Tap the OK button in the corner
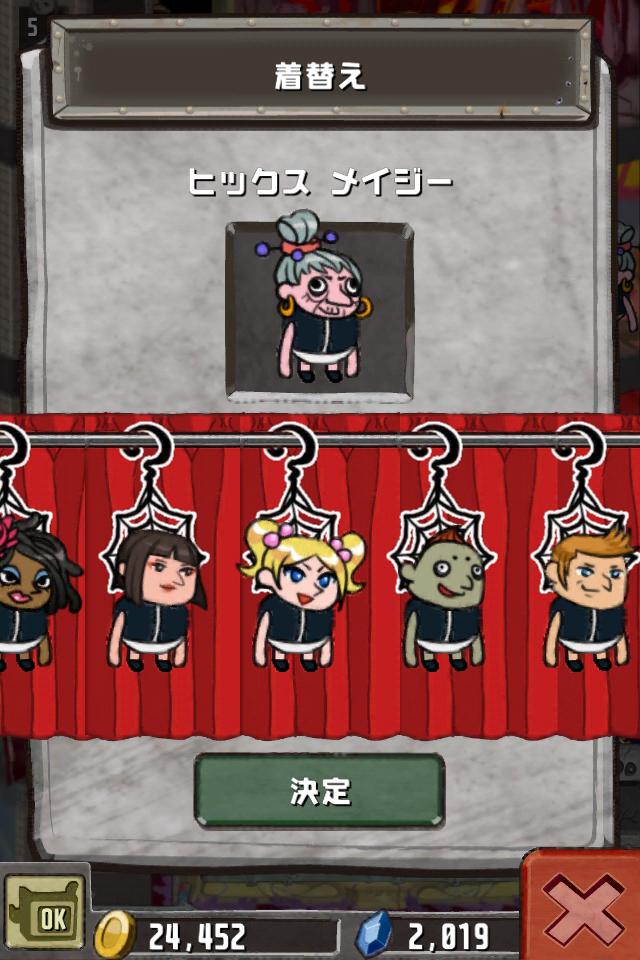Viewport: 640px width, 960px height. (46, 914)
